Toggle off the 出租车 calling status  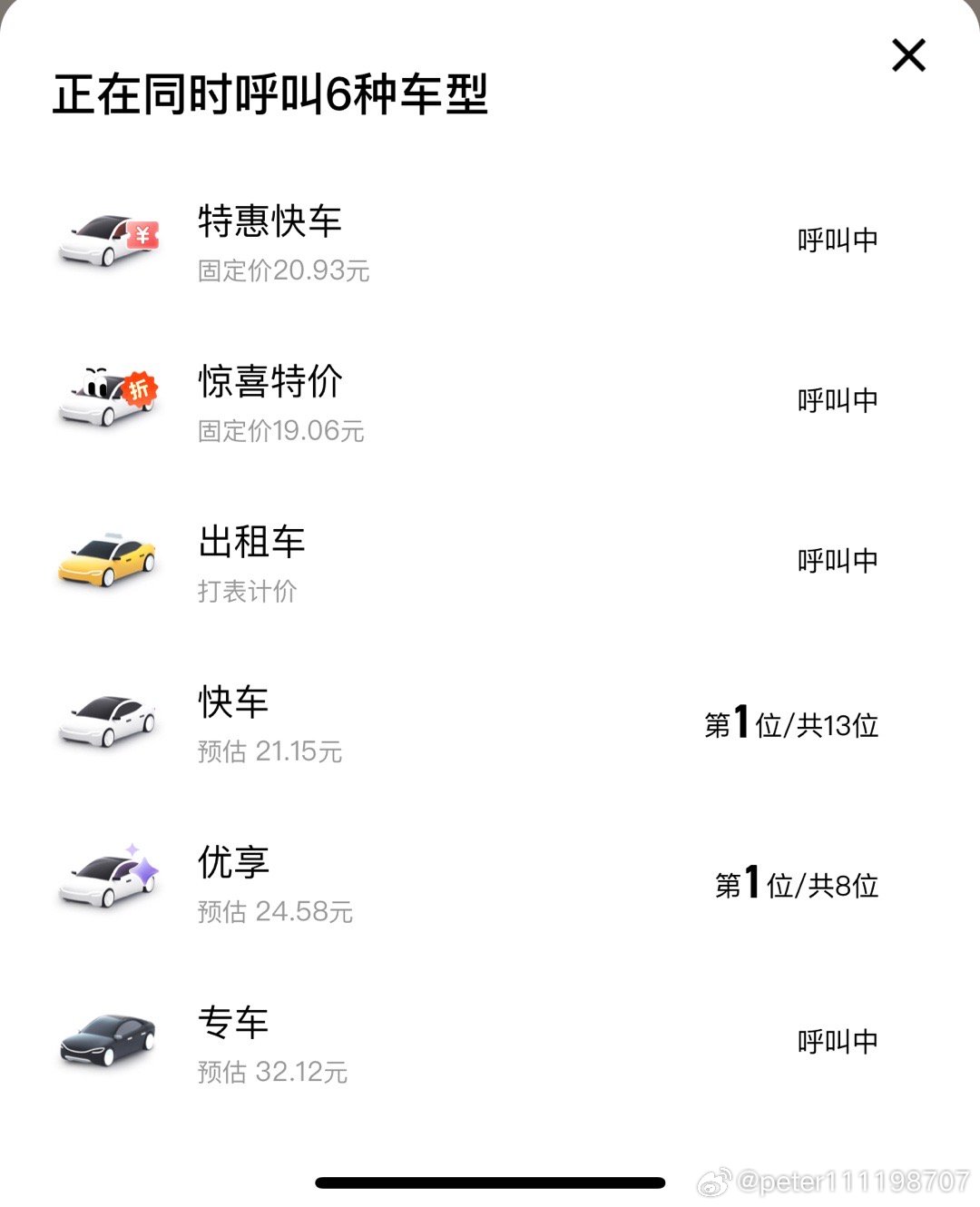pyautogui.click(x=838, y=561)
